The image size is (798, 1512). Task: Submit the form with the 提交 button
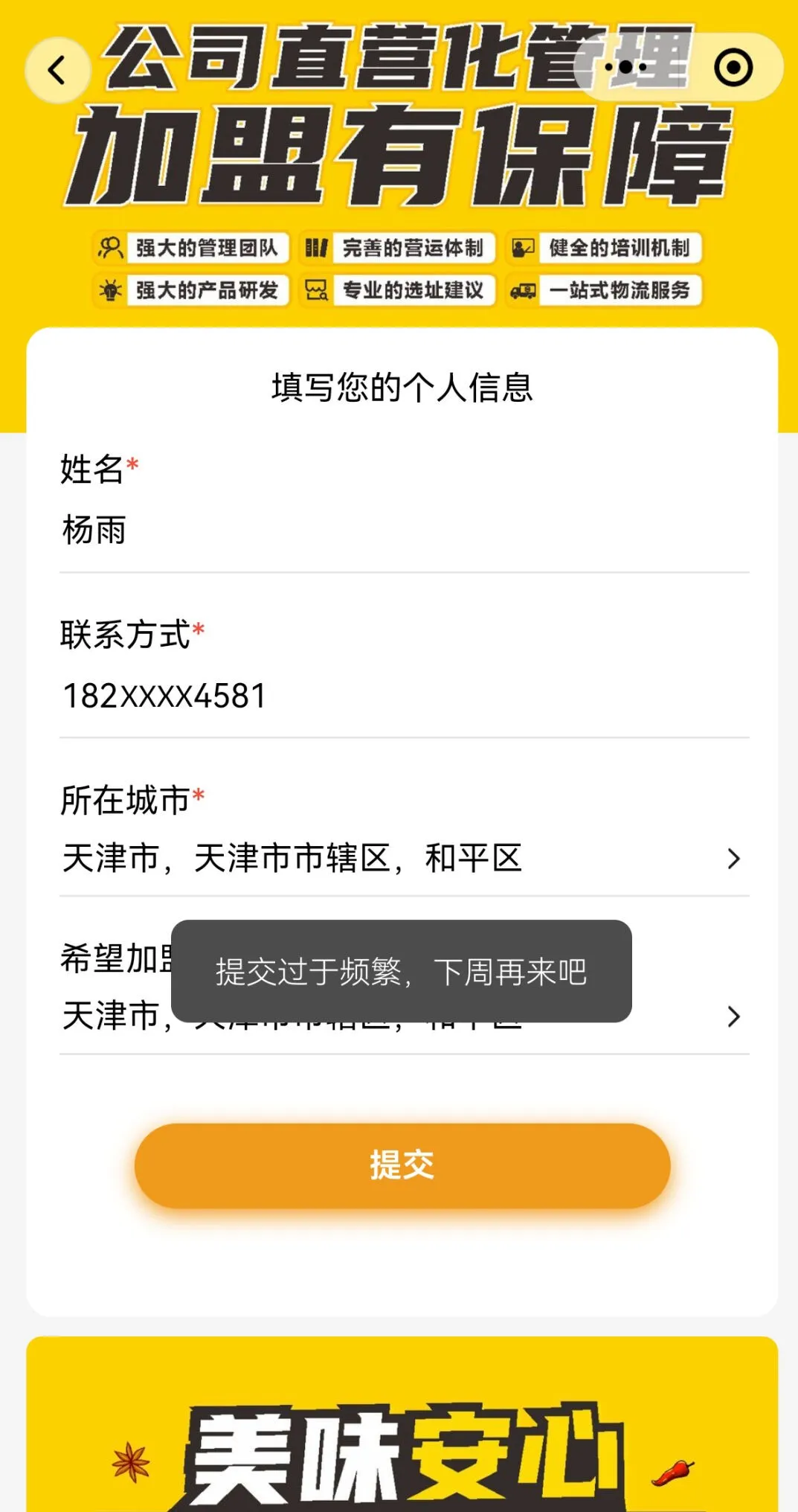tap(402, 1166)
